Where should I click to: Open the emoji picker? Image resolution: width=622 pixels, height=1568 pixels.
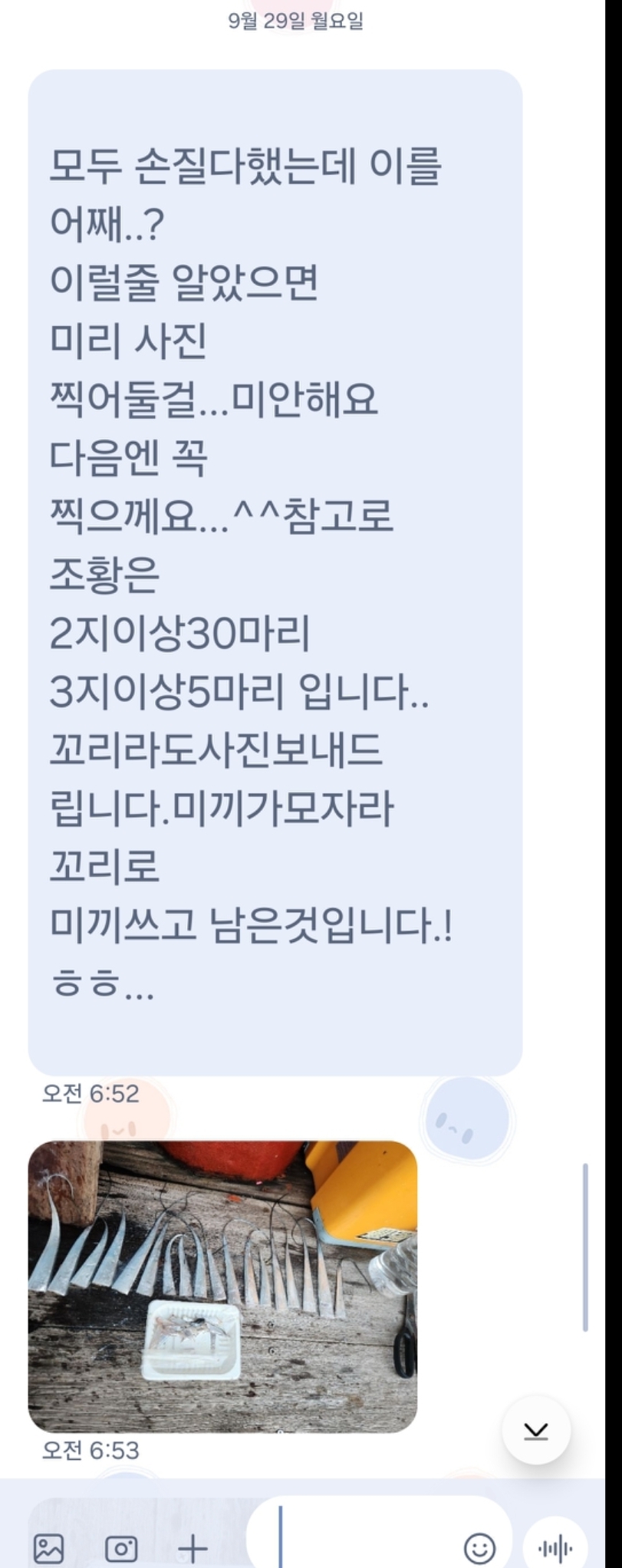(480, 1548)
